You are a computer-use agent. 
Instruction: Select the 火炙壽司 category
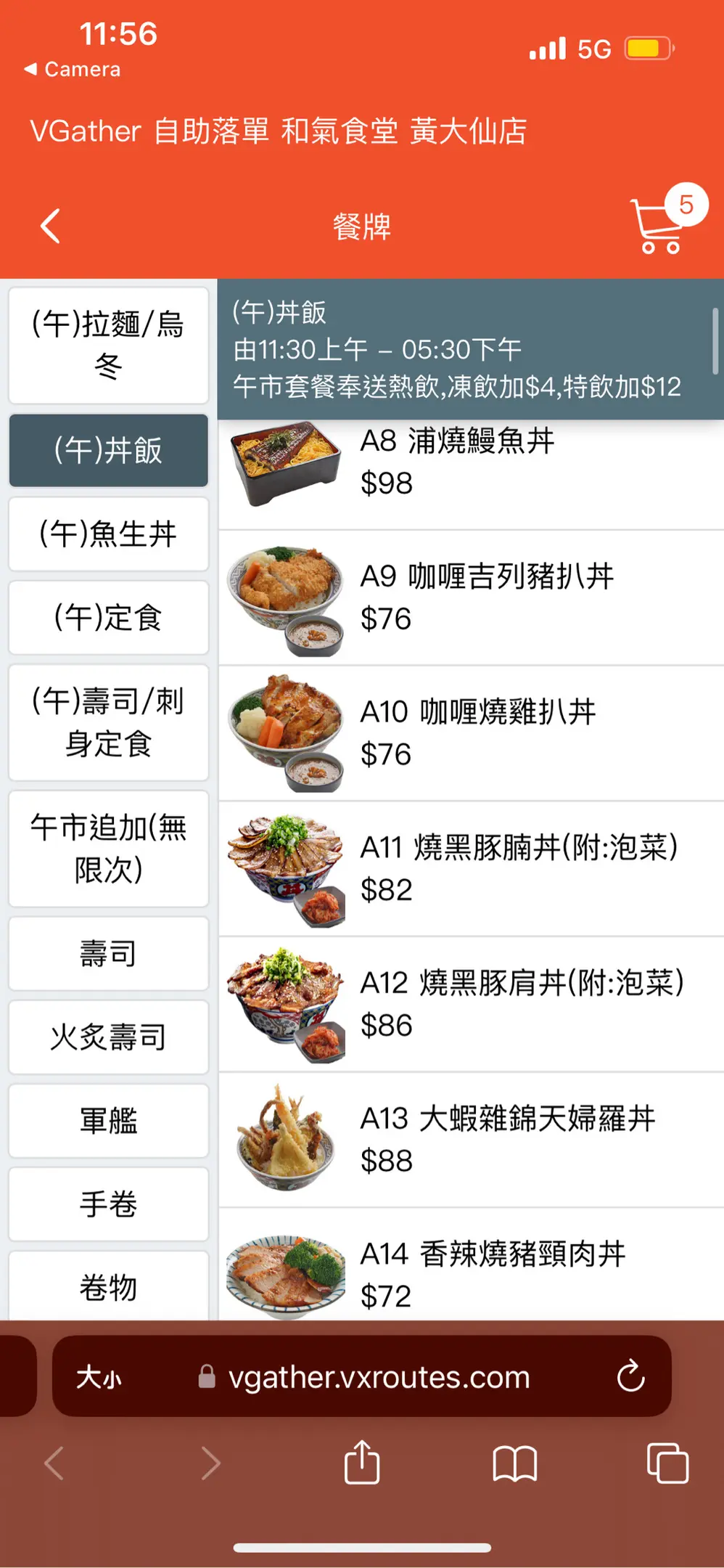click(108, 1037)
